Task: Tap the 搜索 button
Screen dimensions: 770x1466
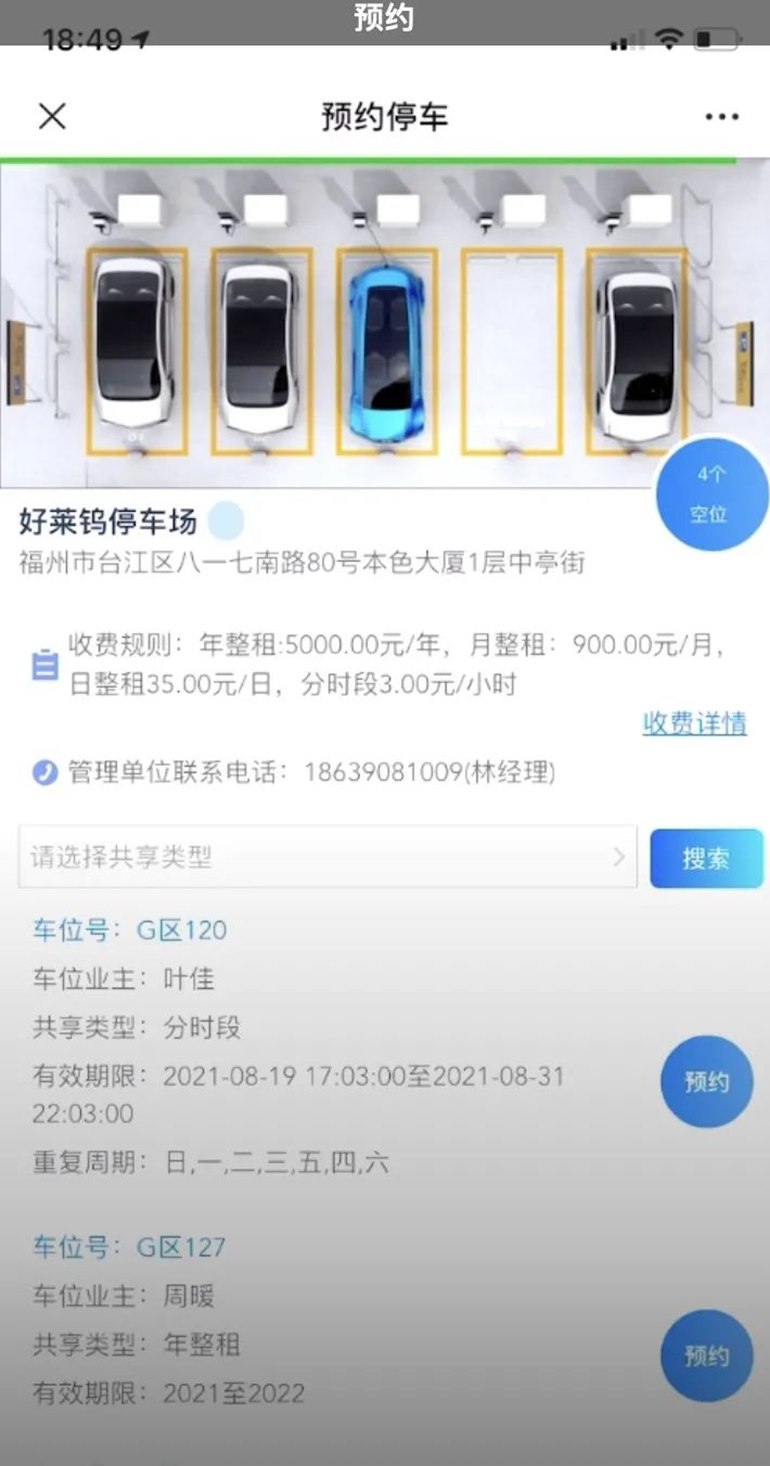Action: (706, 859)
